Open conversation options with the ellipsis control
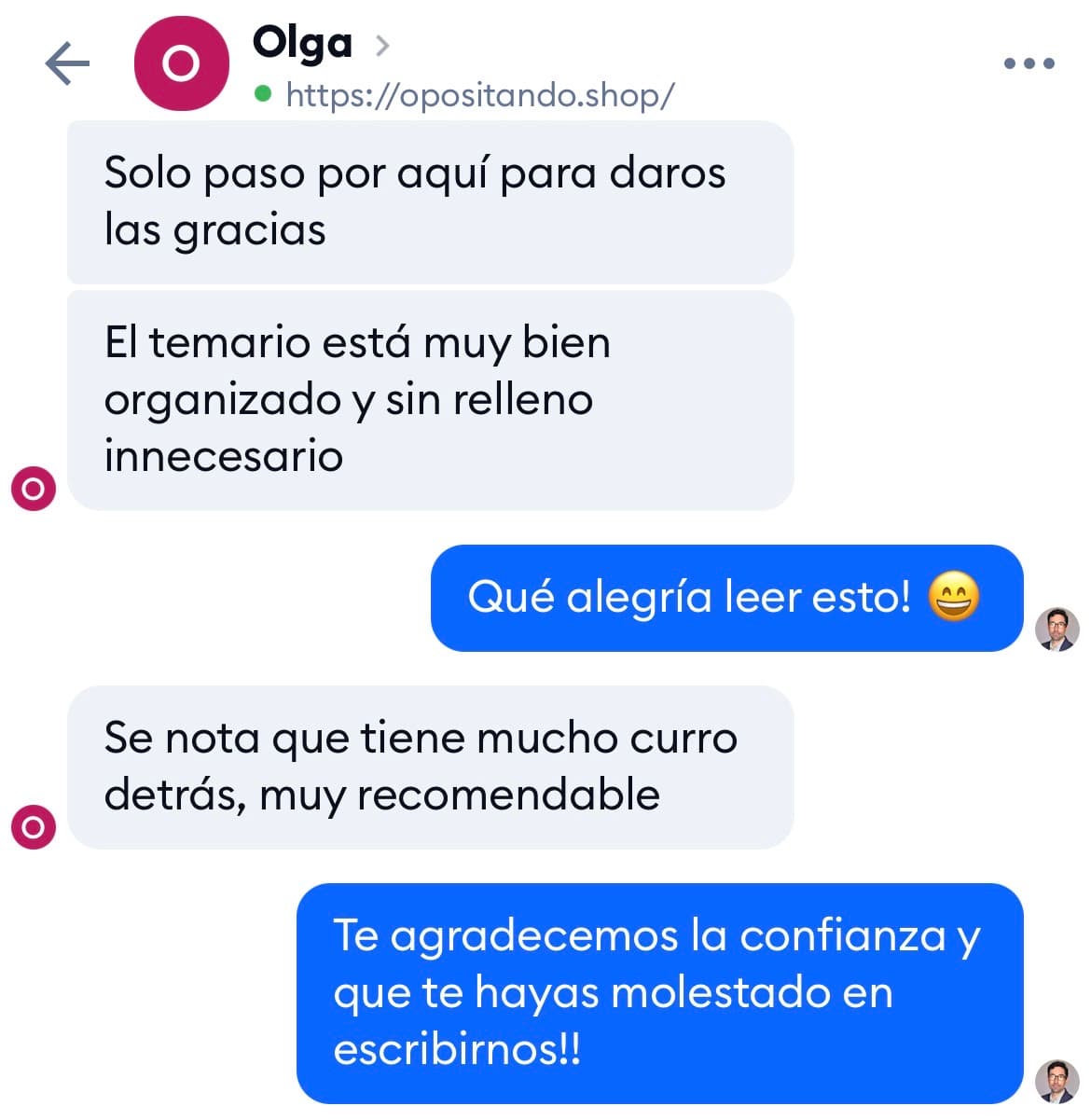This screenshot has width=1091, height=1120. pyautogui.click(x=1029, y=63)
